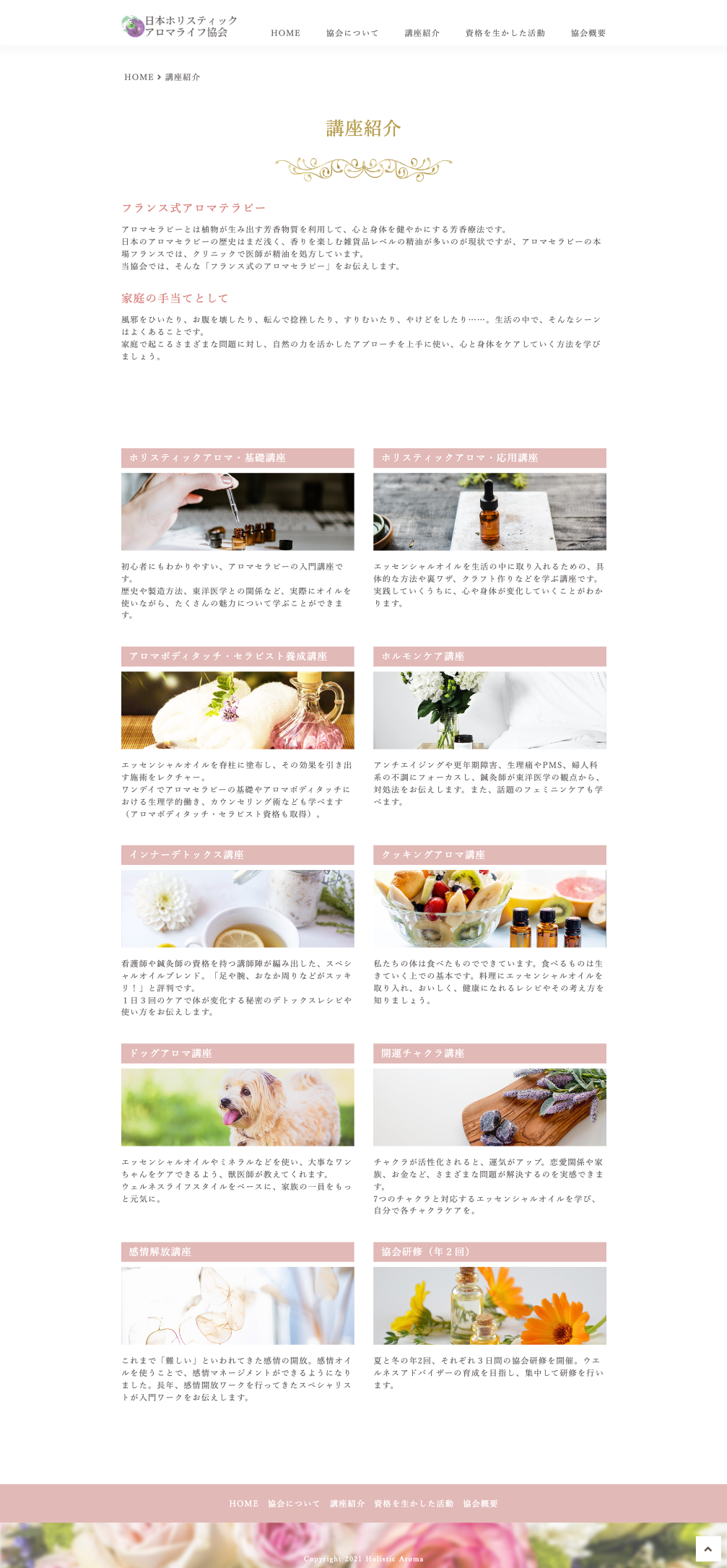Image resolution: width=727 pixels, height=1568 pixels.
Task: Tap the footer 協会について link
Action: click(293, 1504)
